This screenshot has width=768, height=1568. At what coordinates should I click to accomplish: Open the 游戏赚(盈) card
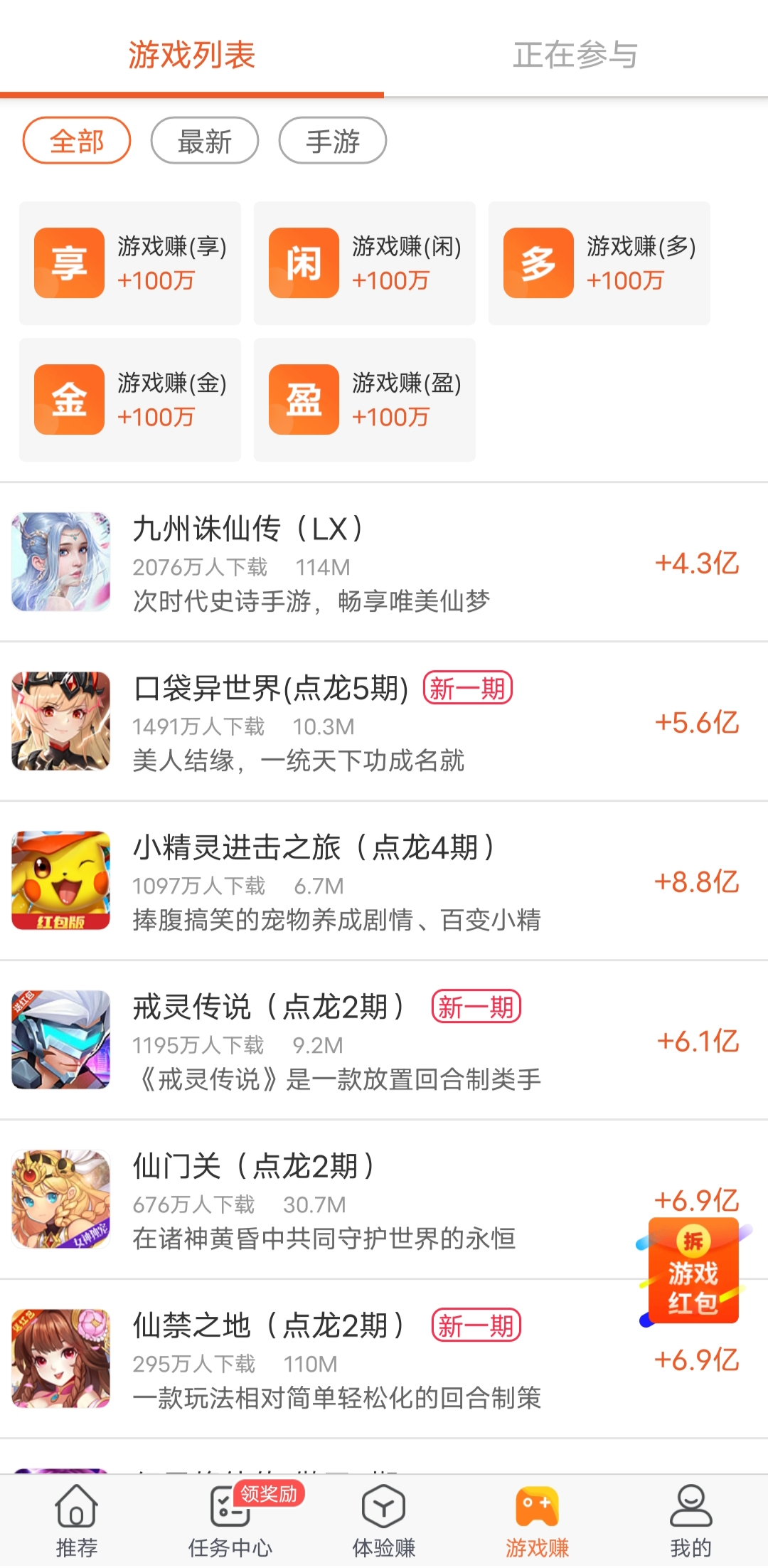click(x=365, y=400)
